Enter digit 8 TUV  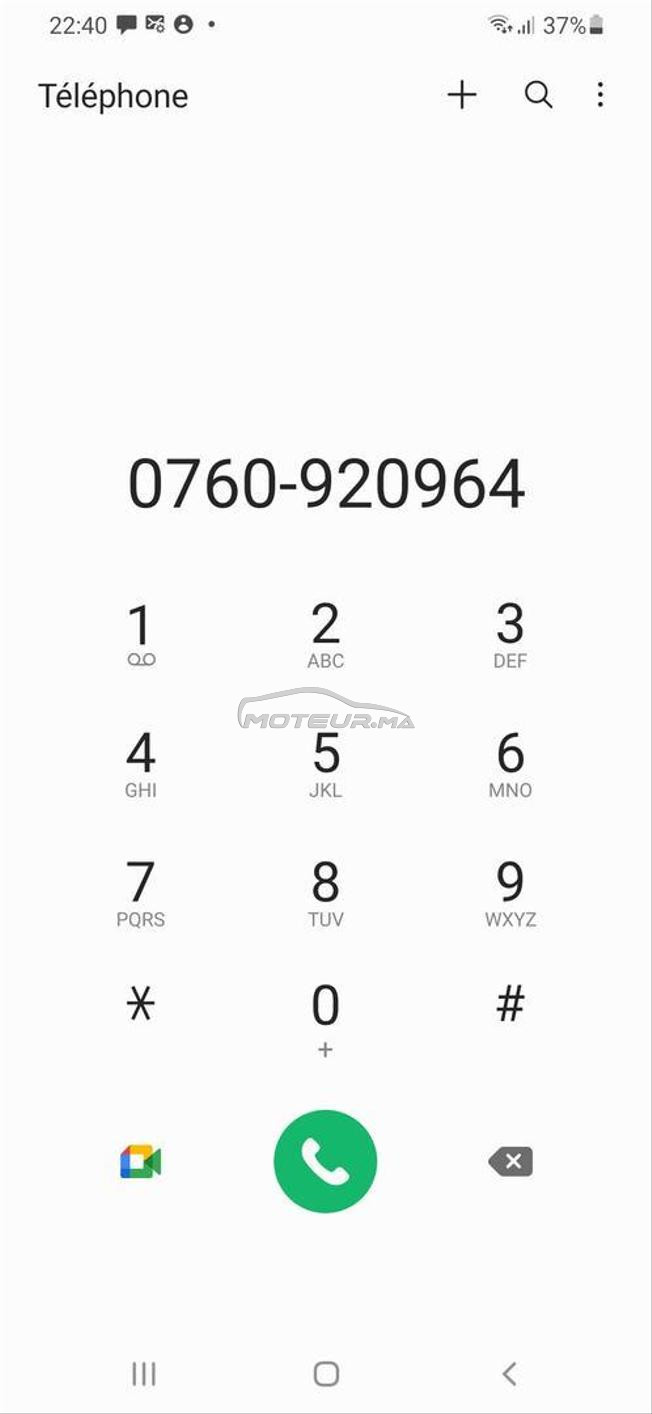point(326,893)
